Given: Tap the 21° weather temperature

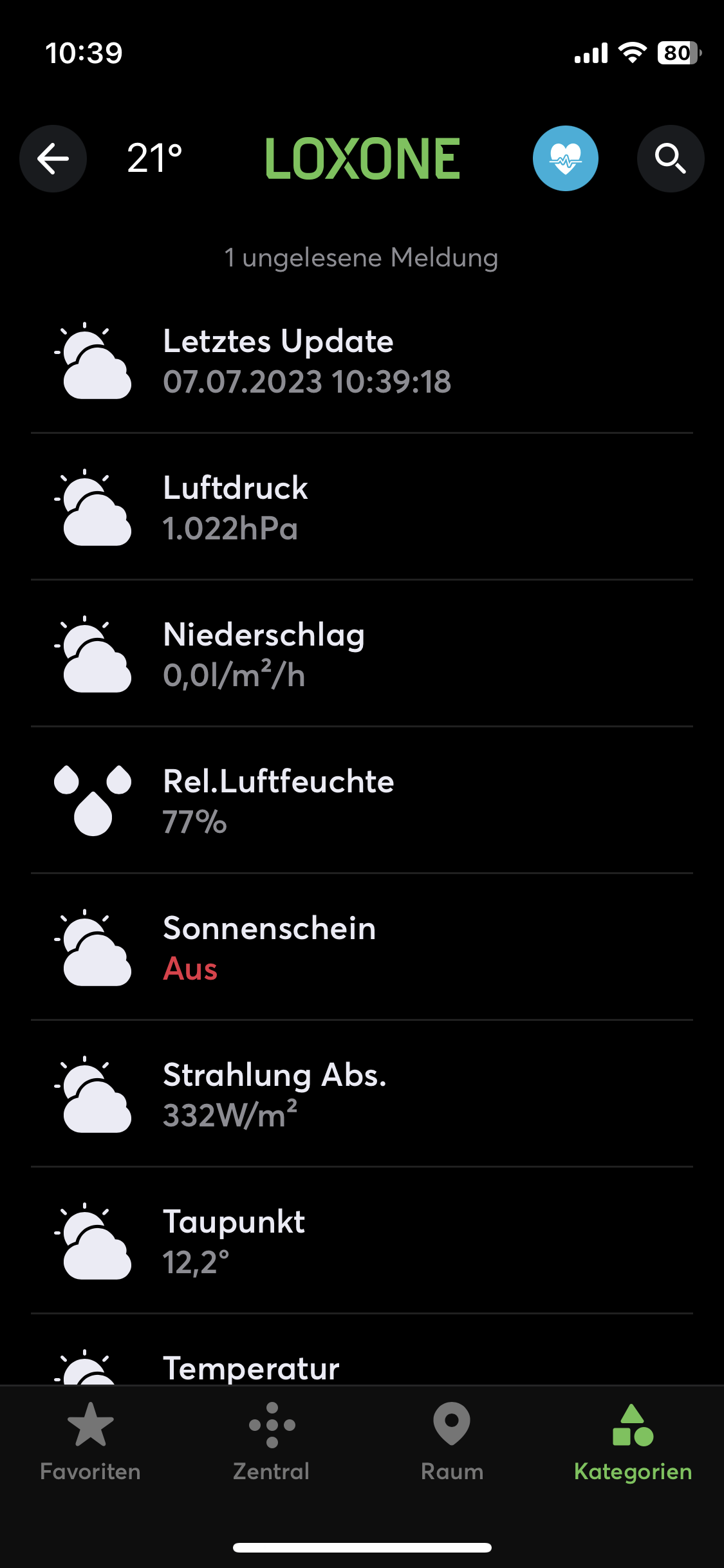Looking at the screenshot, I should pyautogui.click(x=154, y=158).
